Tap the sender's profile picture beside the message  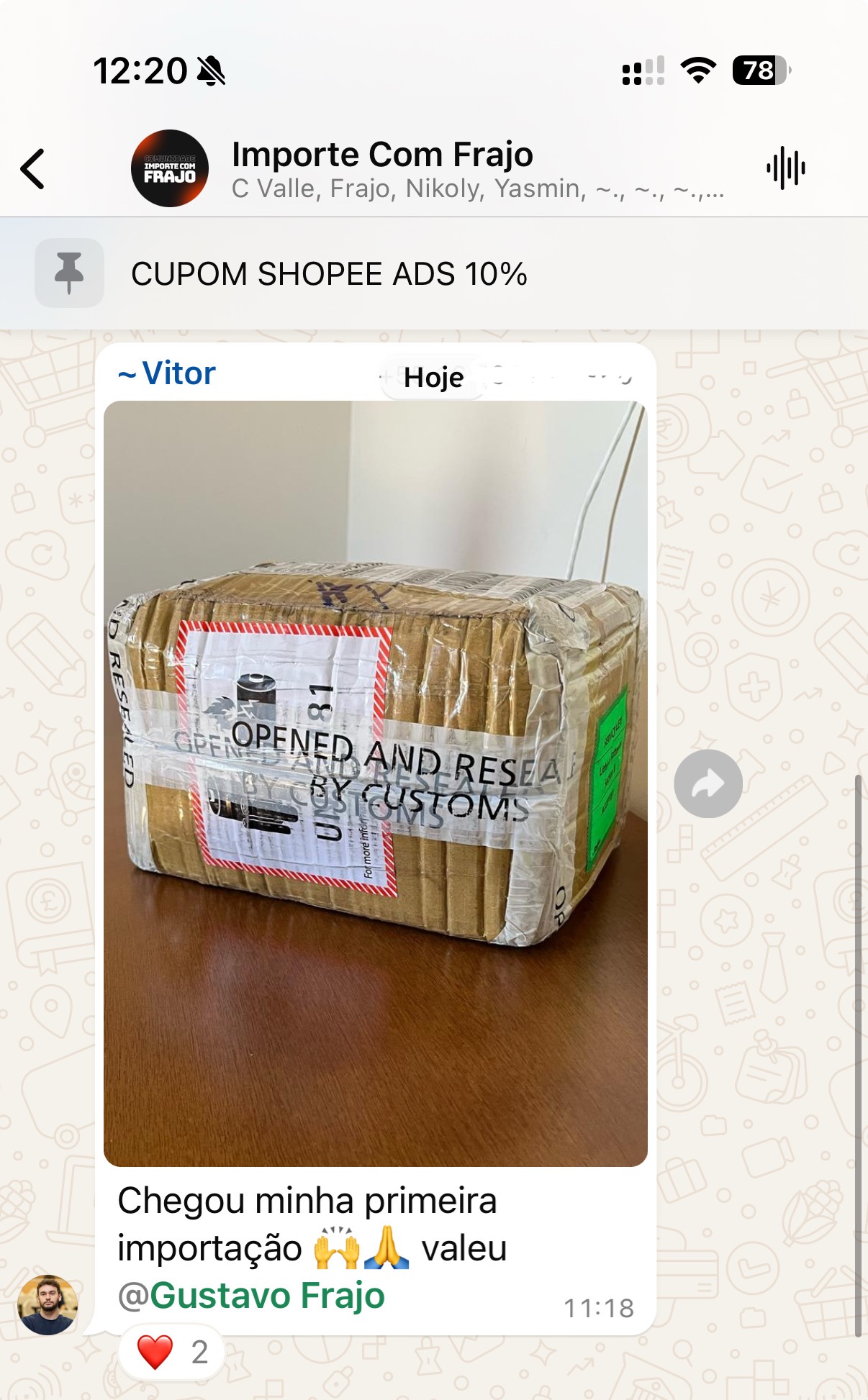48,1304
